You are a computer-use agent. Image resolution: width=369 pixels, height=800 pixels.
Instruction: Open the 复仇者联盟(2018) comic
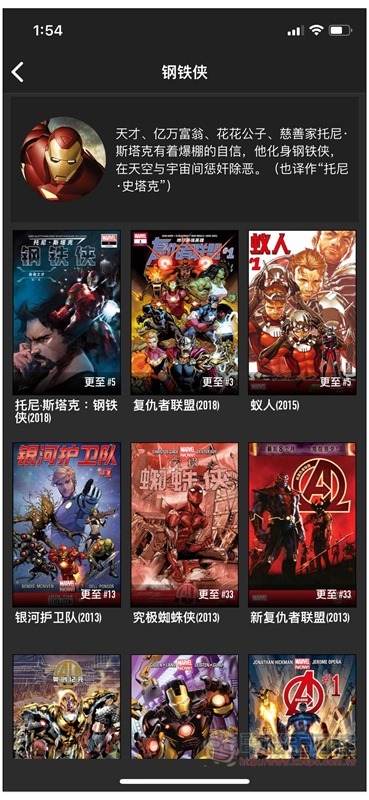click(x=185, y=312)
